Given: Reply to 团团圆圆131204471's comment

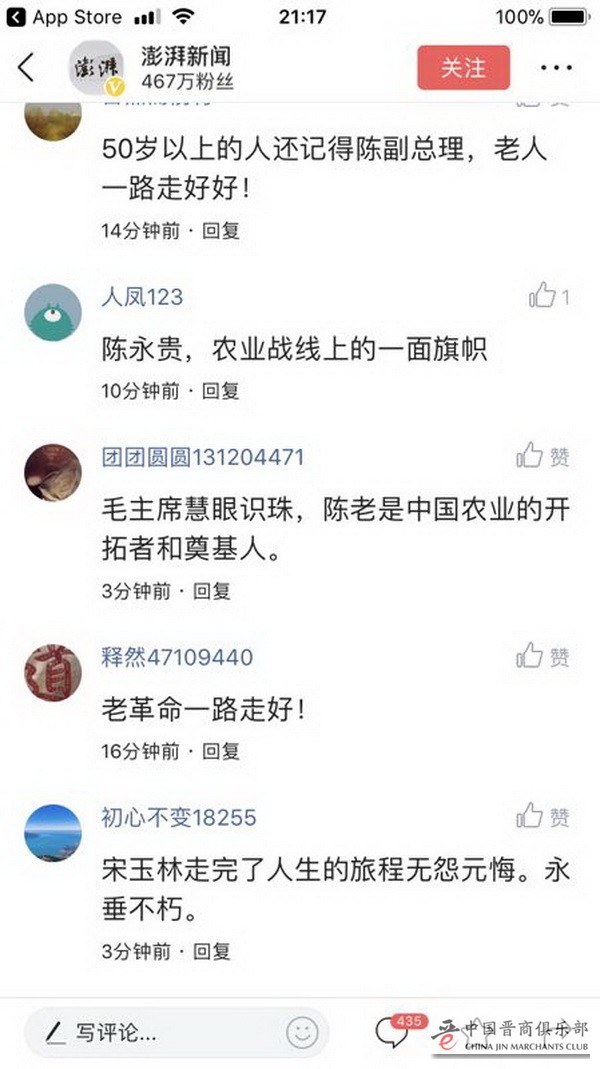Looking at the screenshot, I should tap(212, 591).
